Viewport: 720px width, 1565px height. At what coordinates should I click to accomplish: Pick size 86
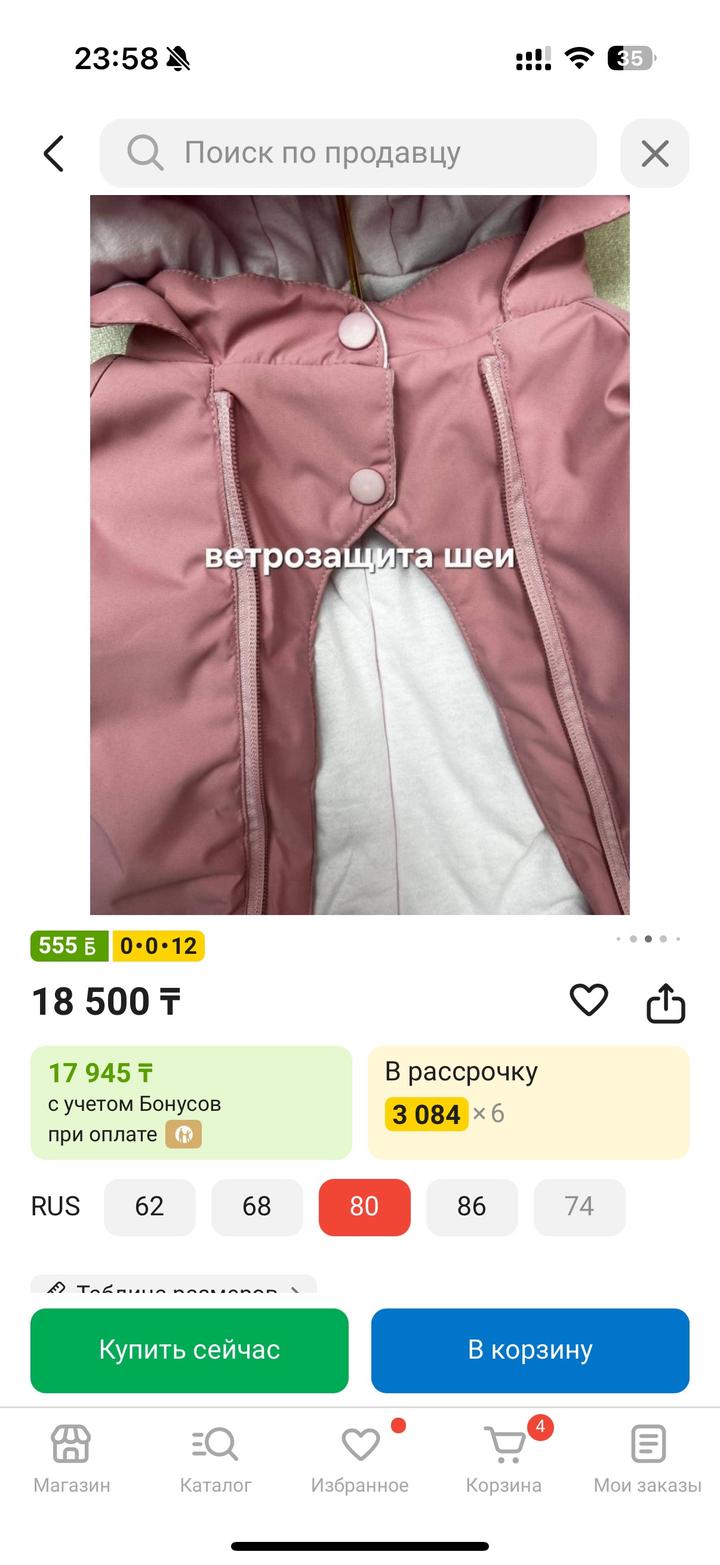click(x=472, y=1207)
